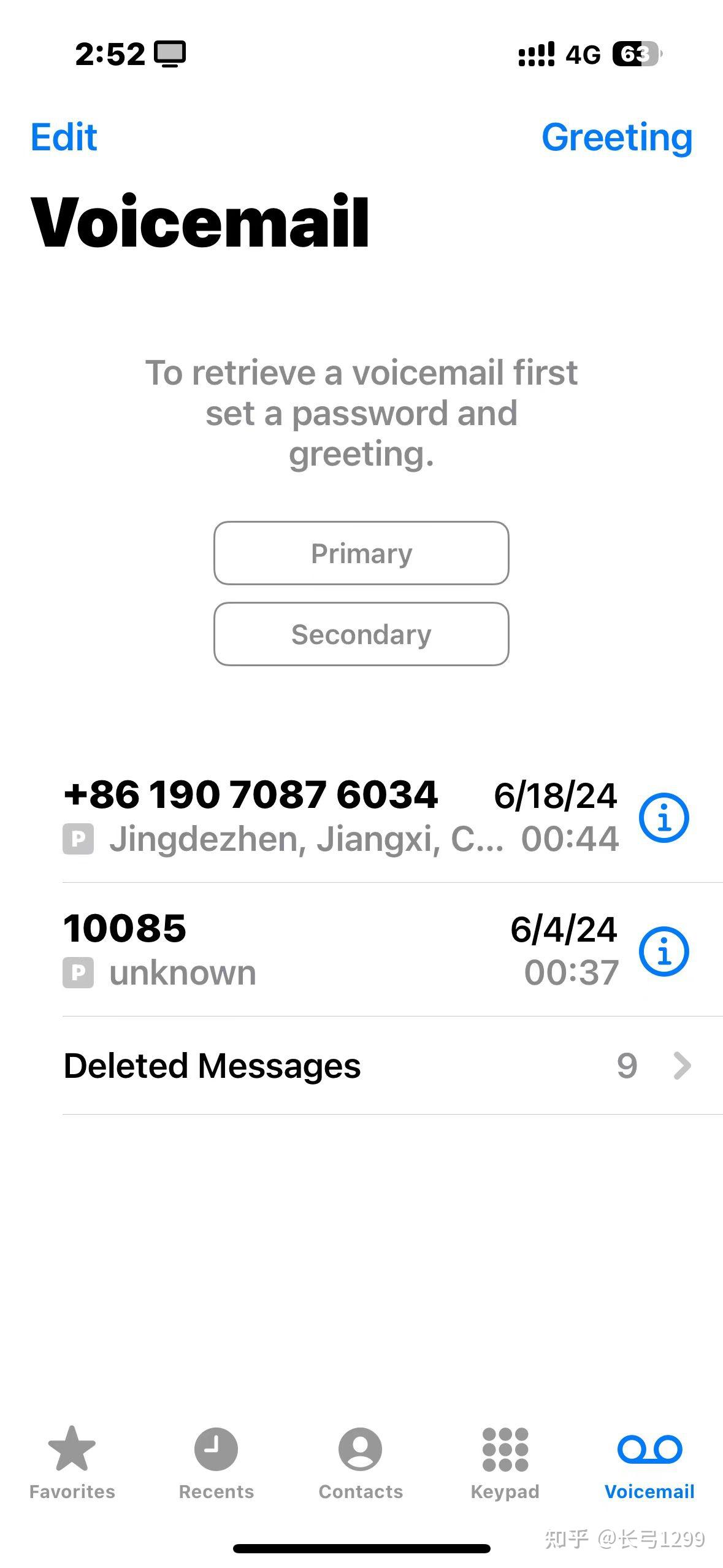Open the Greeting settings
The height and width of the screenshot is (1568, 723).
pyautogui.click(x=616, y=137)
